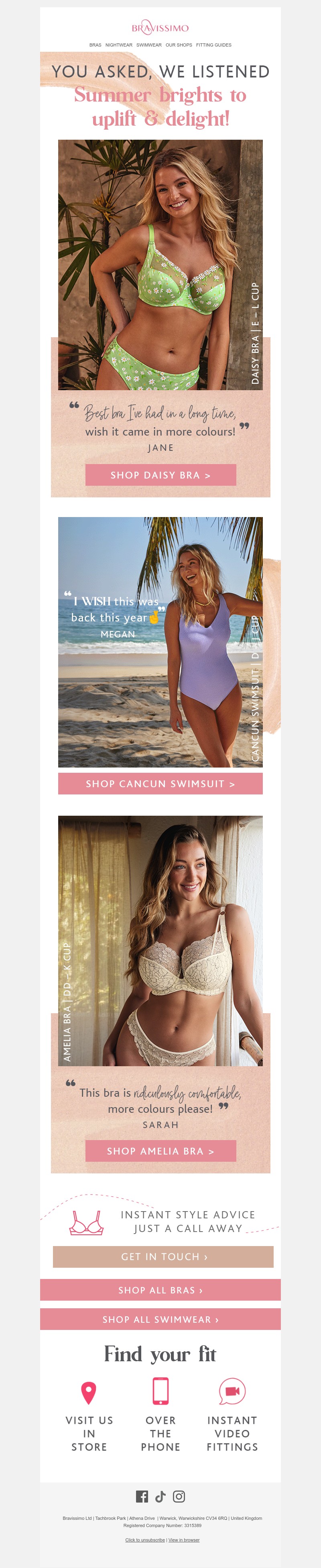The width and height of the screenshot is (321, 1568).
Task: Click to unsubscribe link
Action: coord(145,1539)
